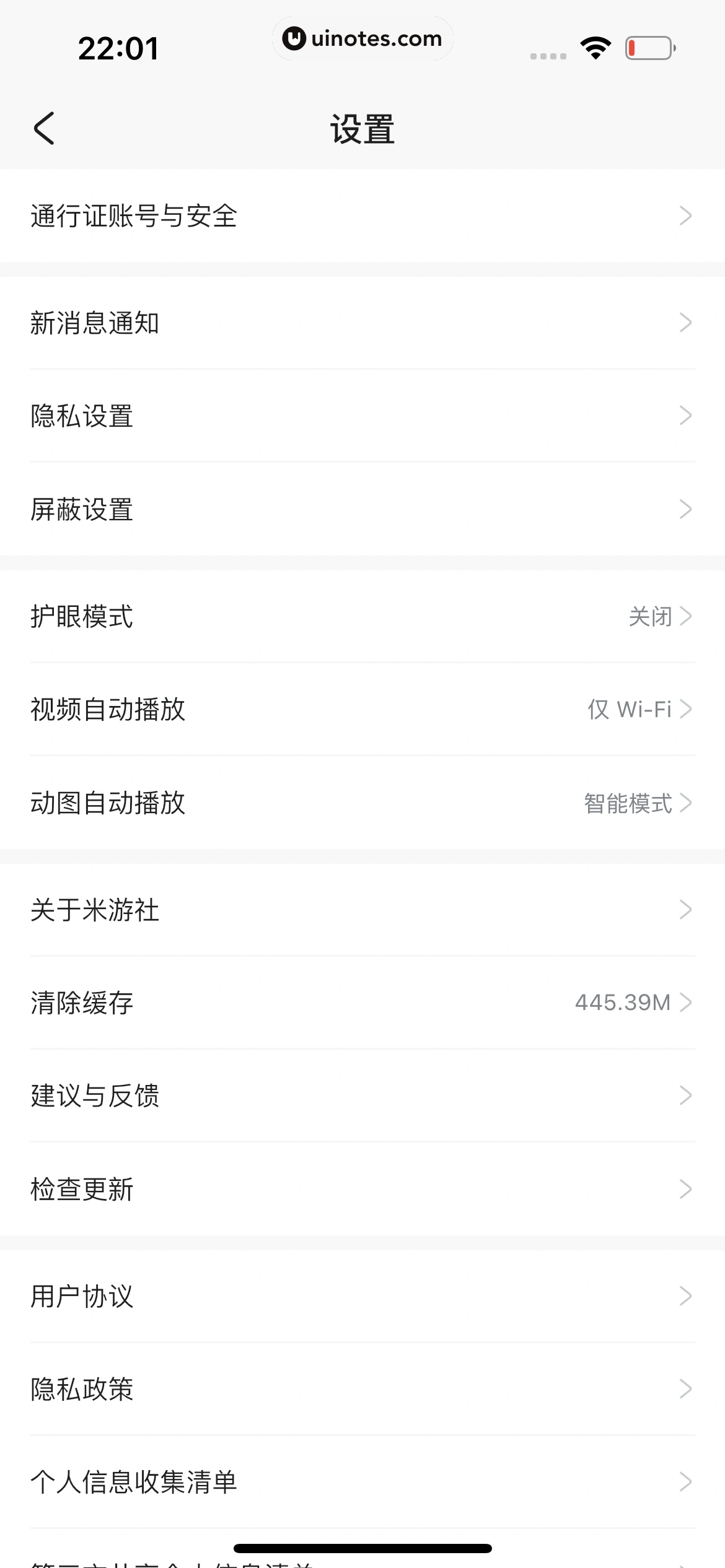Enter 隐私设置
725x1568 pixels.
(x=362, y=416)
